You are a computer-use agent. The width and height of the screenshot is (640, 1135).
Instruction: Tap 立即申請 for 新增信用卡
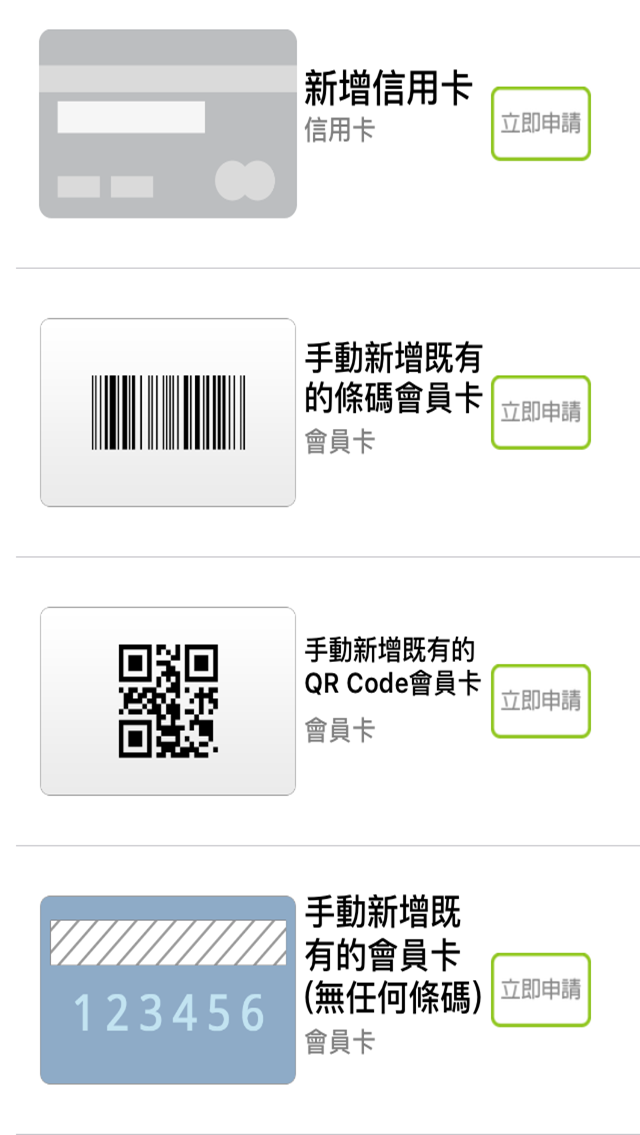[x=540, y=124]
